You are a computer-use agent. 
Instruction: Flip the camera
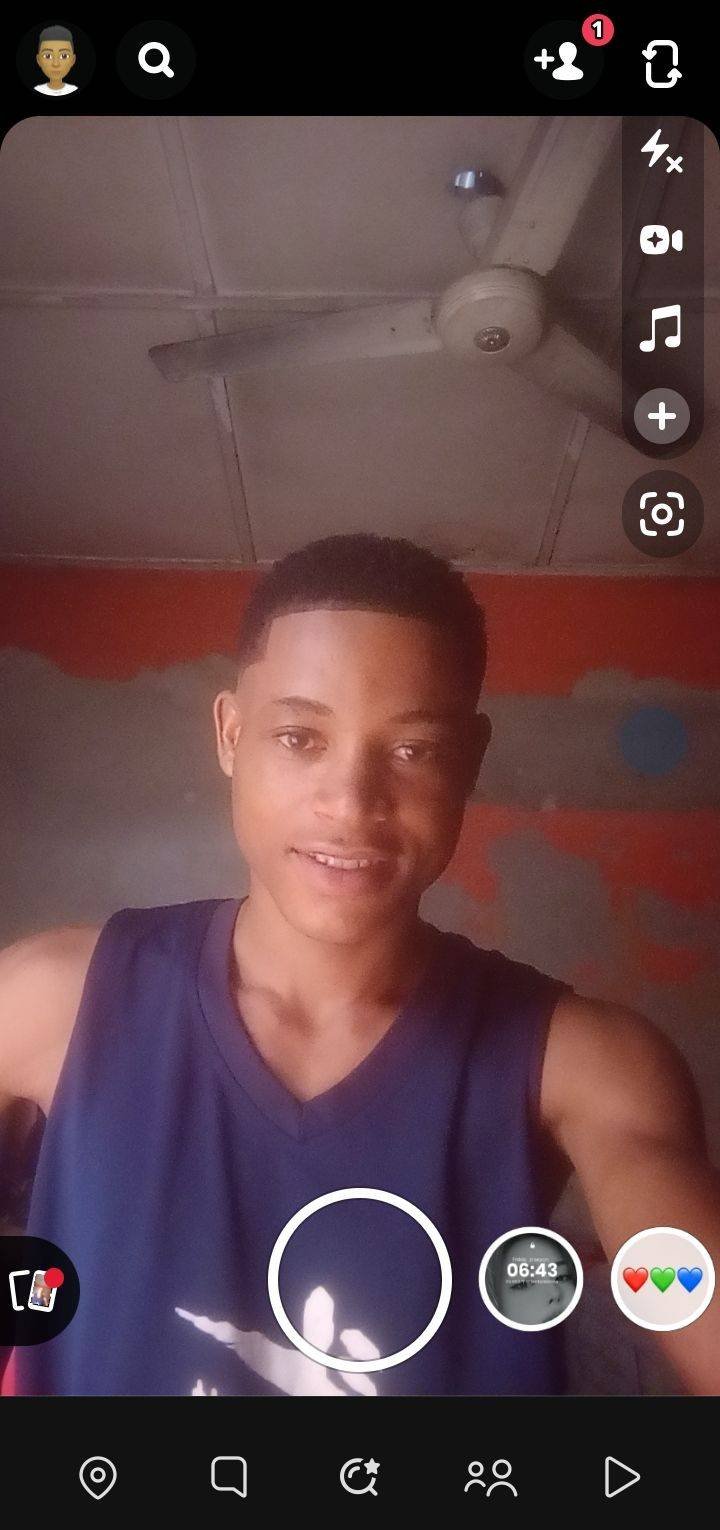661,62
